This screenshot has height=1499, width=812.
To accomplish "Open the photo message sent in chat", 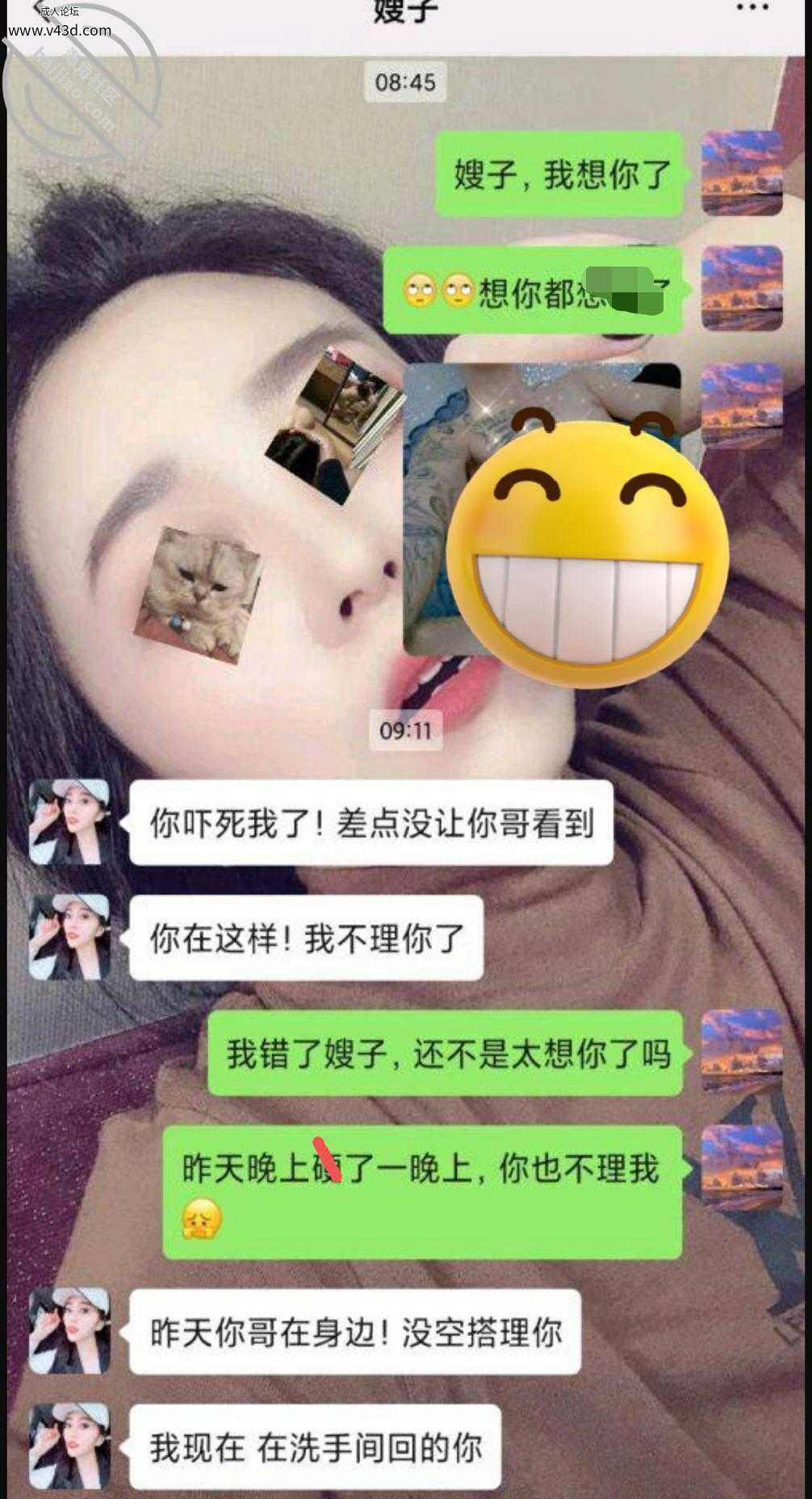I will coord(542,508).
